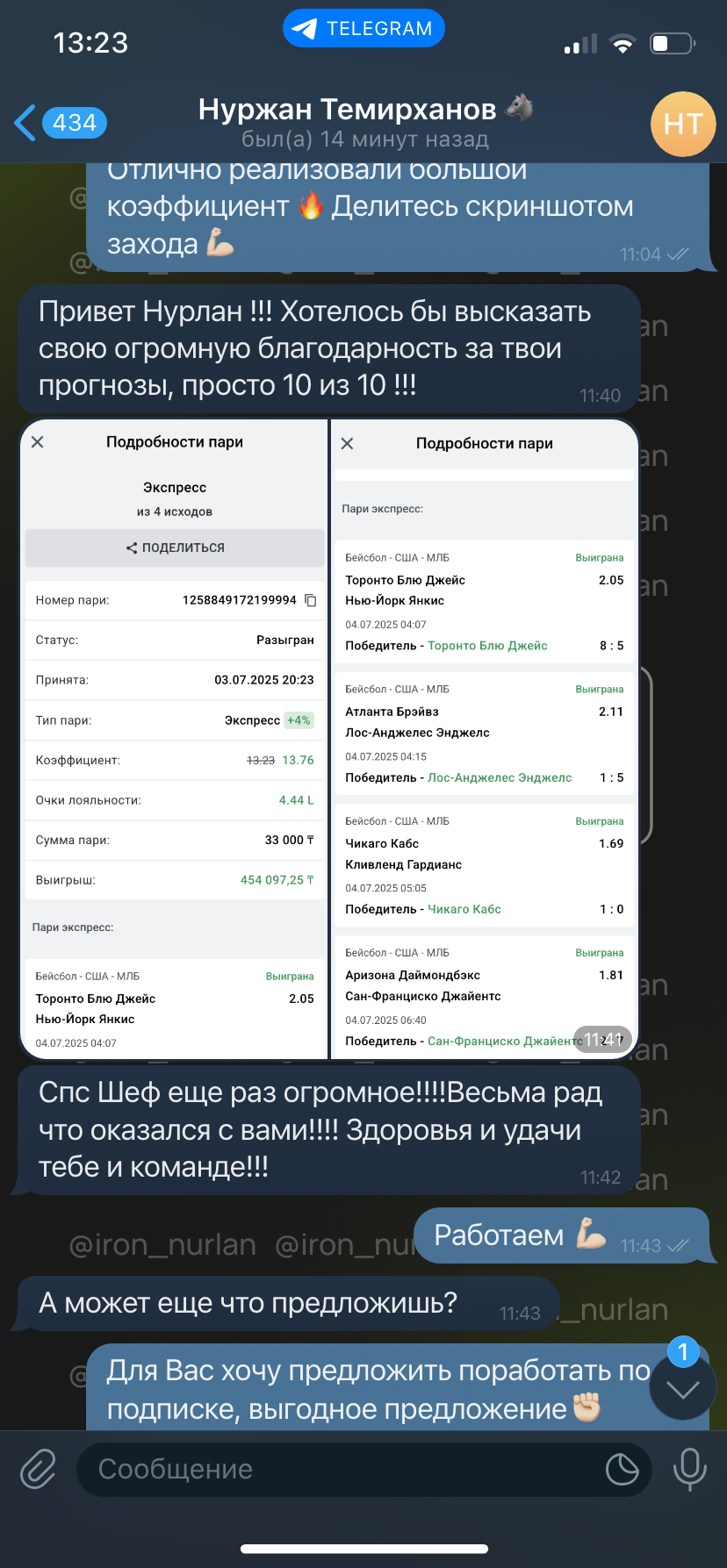Viewport: 727px width, 1568px height.
Task: Open Нуржан Темирханов's profile avatar
Action: (x=683, y=124)
